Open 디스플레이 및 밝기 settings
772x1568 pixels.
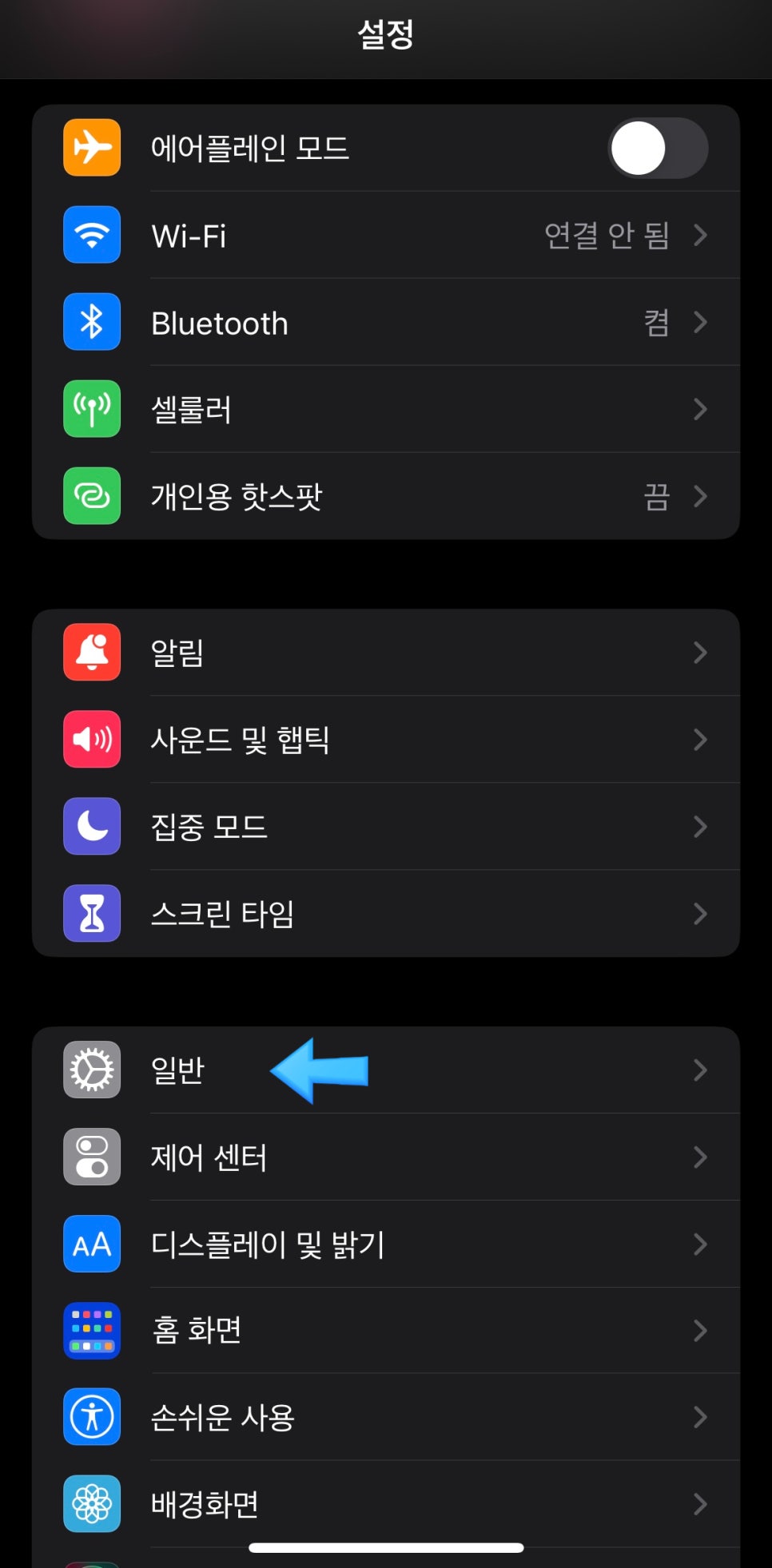386,1244
